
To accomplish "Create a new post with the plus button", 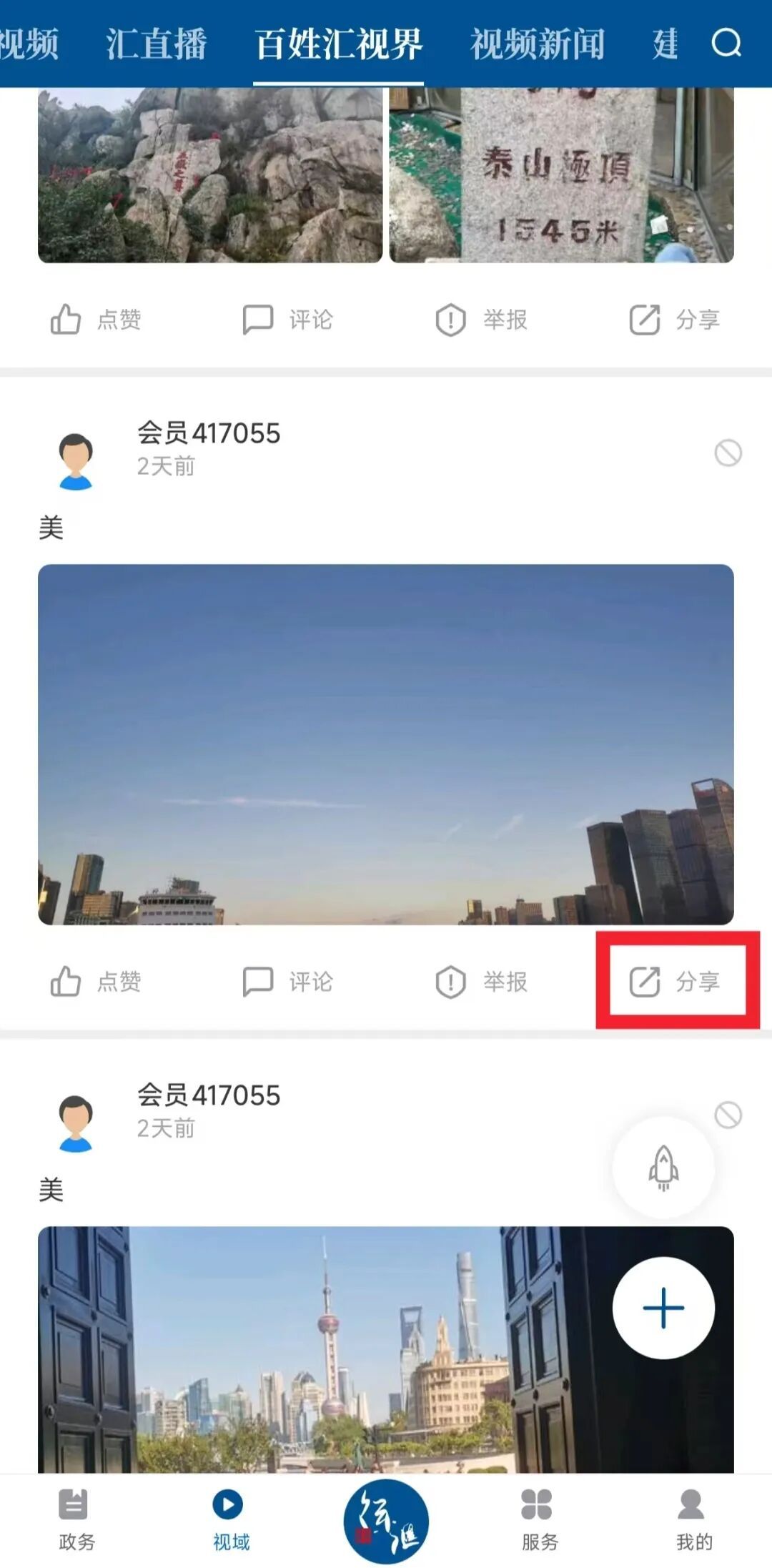I will (x=663, y=1308).
